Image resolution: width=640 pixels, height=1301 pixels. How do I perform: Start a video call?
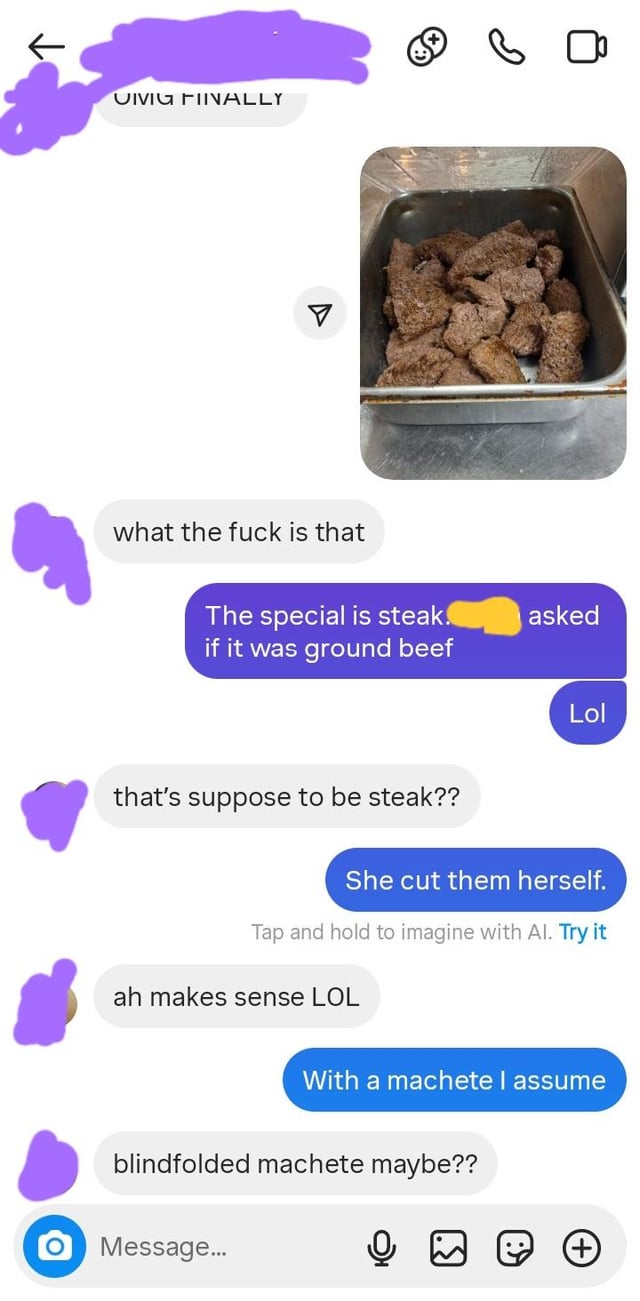587,47
